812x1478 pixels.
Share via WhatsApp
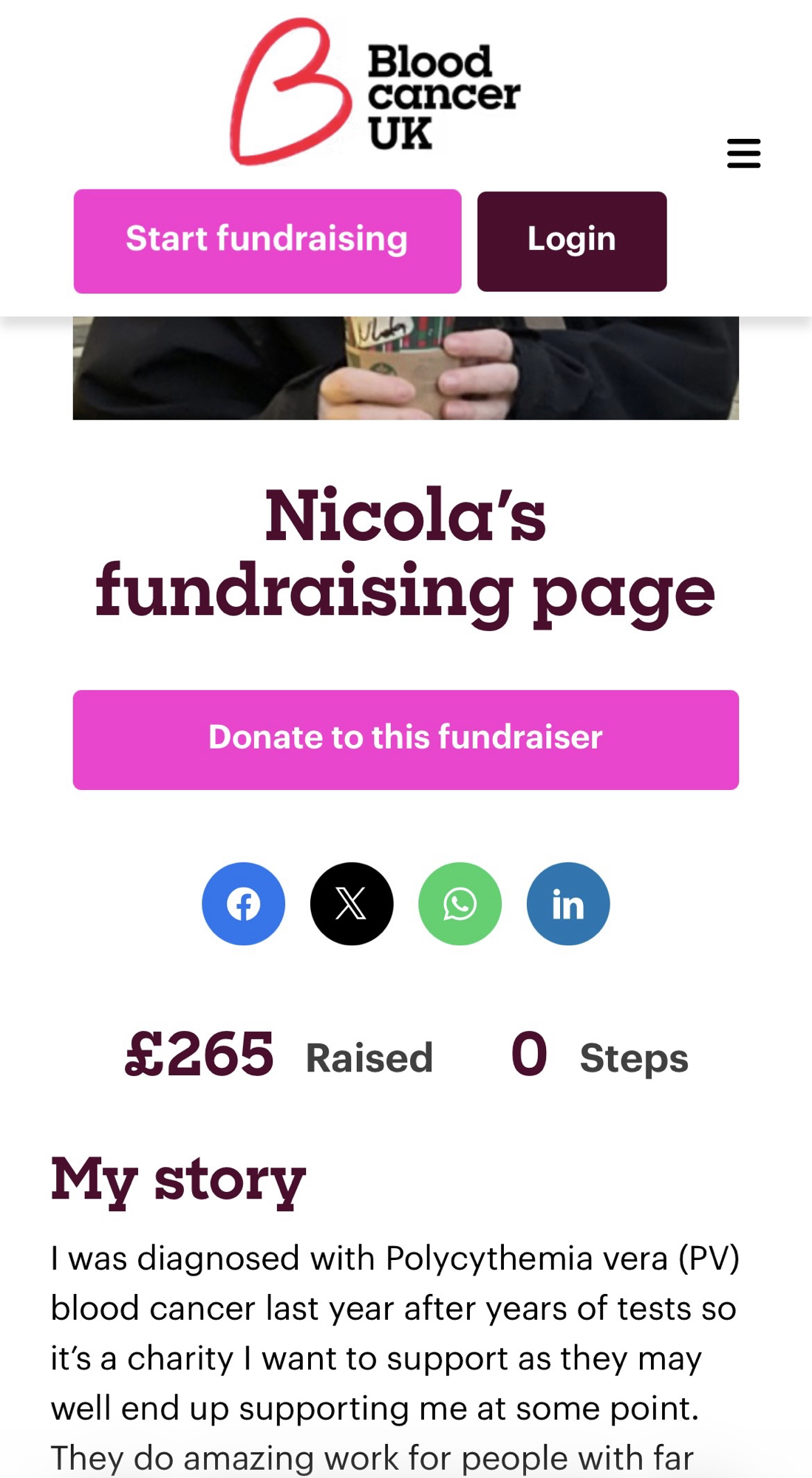coord(460,903)
